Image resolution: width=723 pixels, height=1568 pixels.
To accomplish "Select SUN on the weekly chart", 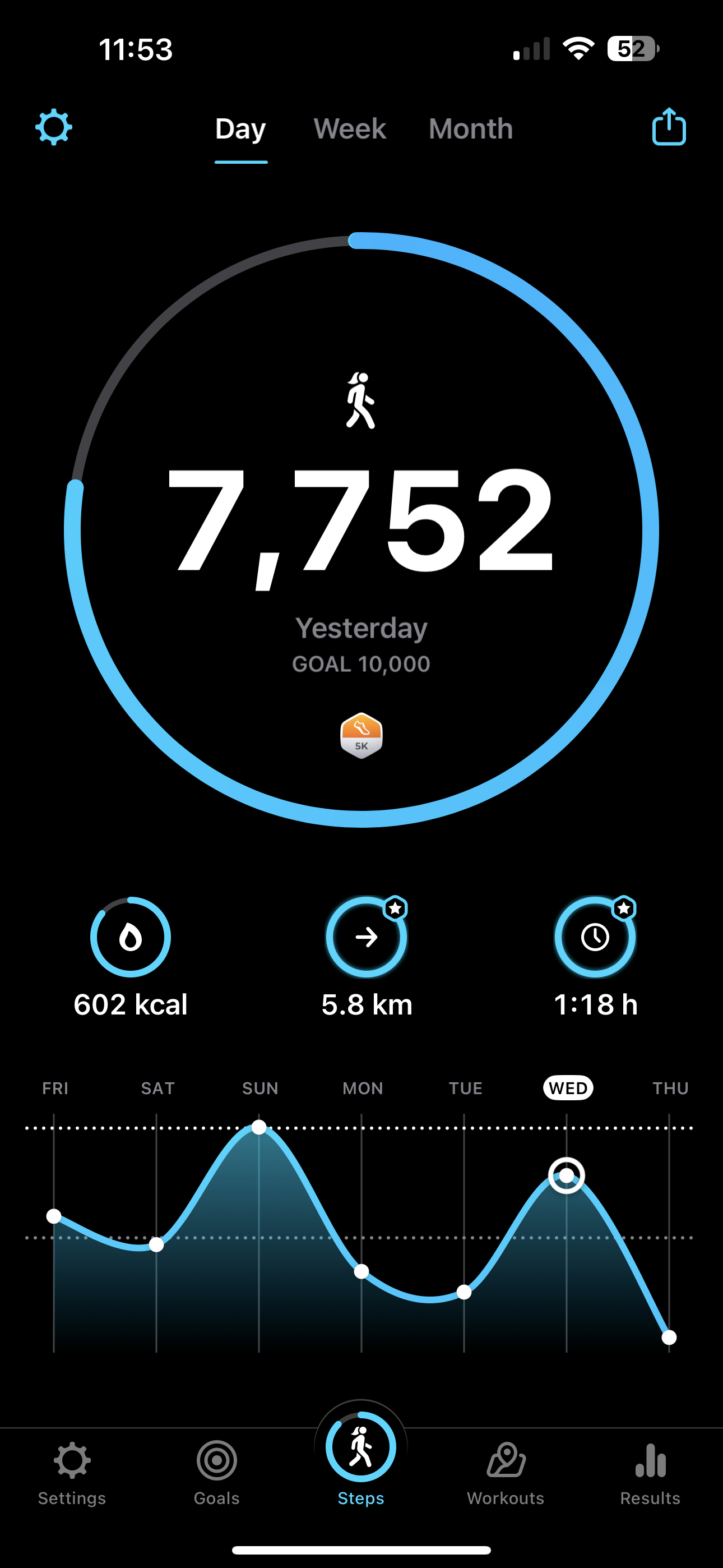I will pos(260,1089).
